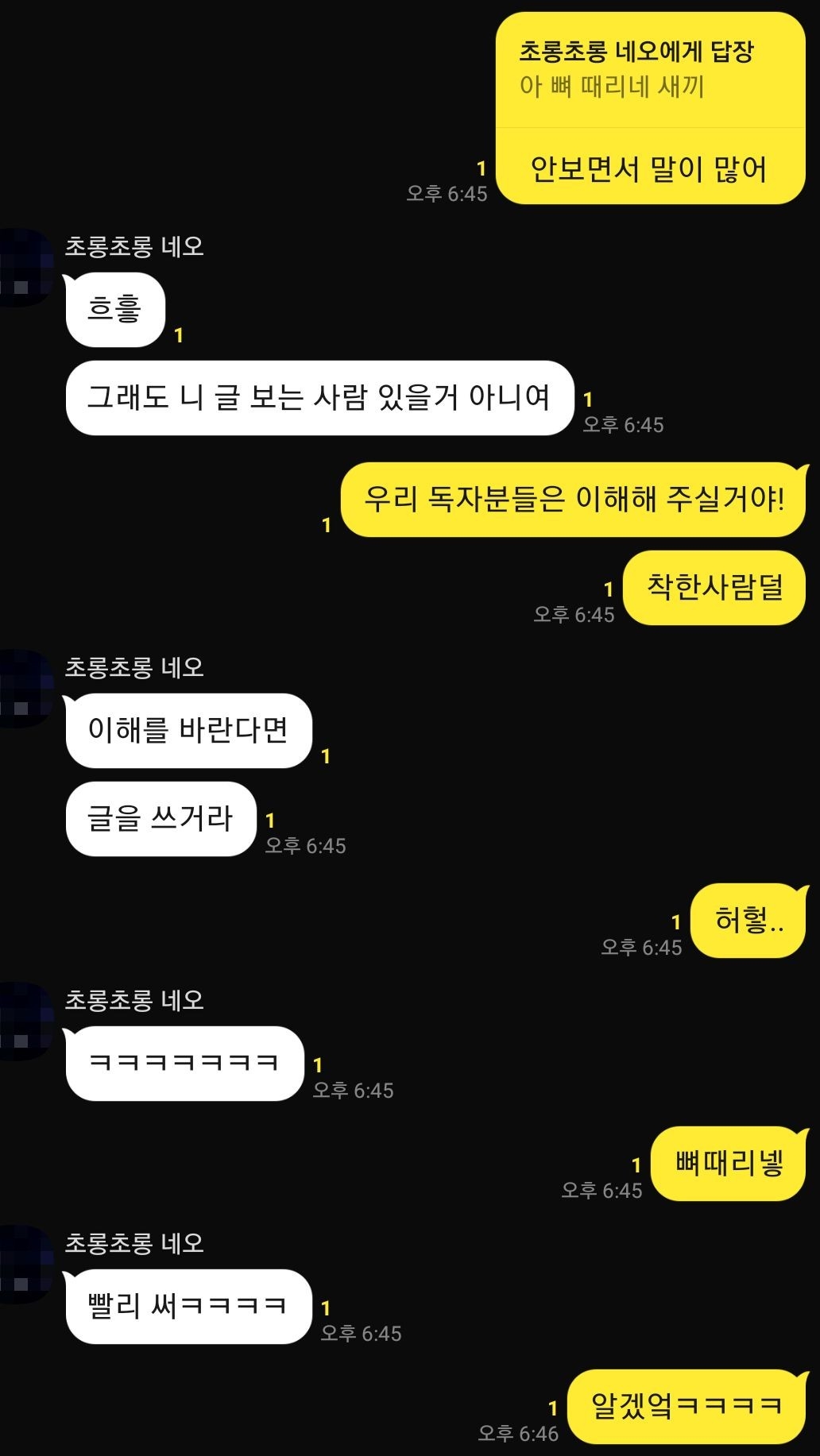The width and height of the screenshot is (820, 1456).
Task: Jump to the quoted message '아 뼈 때리네 새끼'
Action: [x=636, y=70]
